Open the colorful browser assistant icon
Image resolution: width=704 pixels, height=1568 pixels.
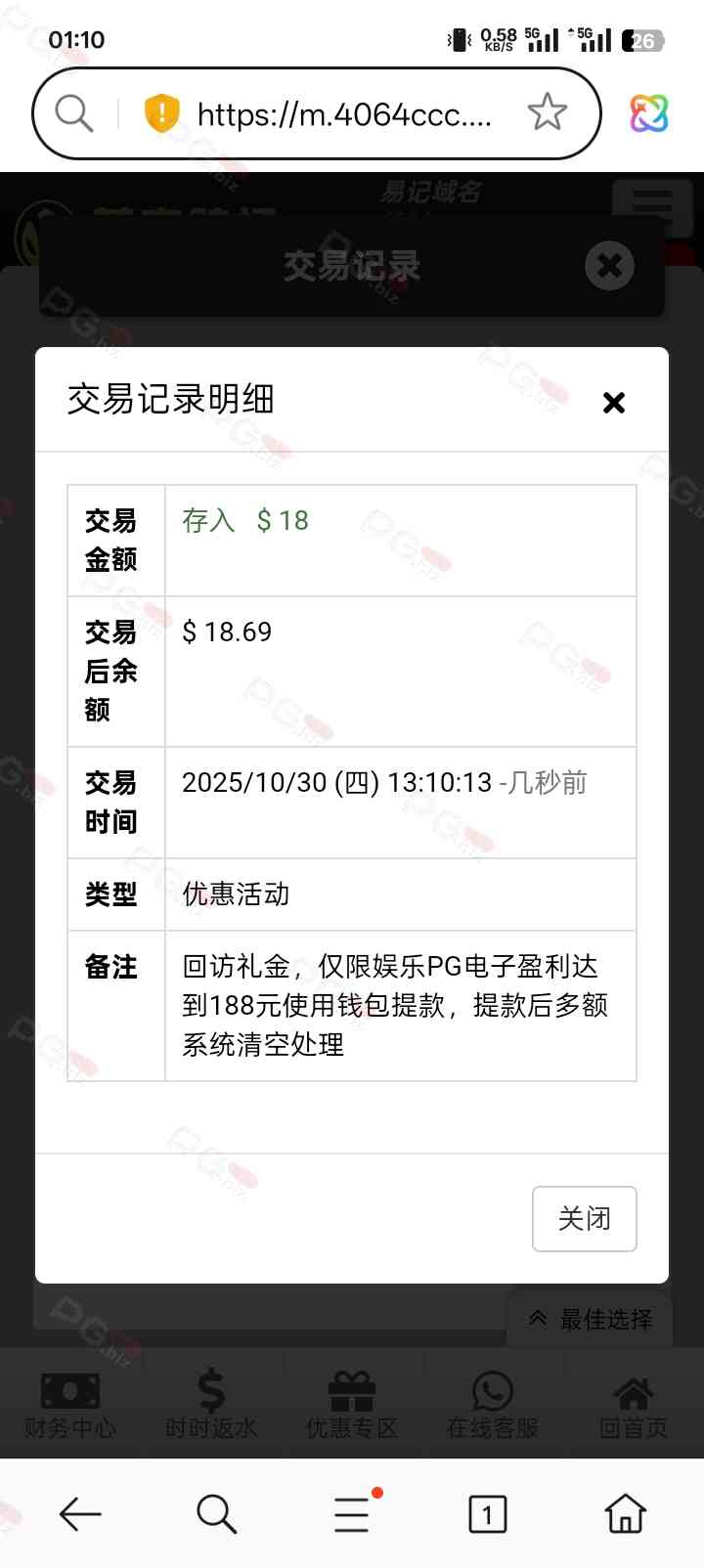[648, 113]
